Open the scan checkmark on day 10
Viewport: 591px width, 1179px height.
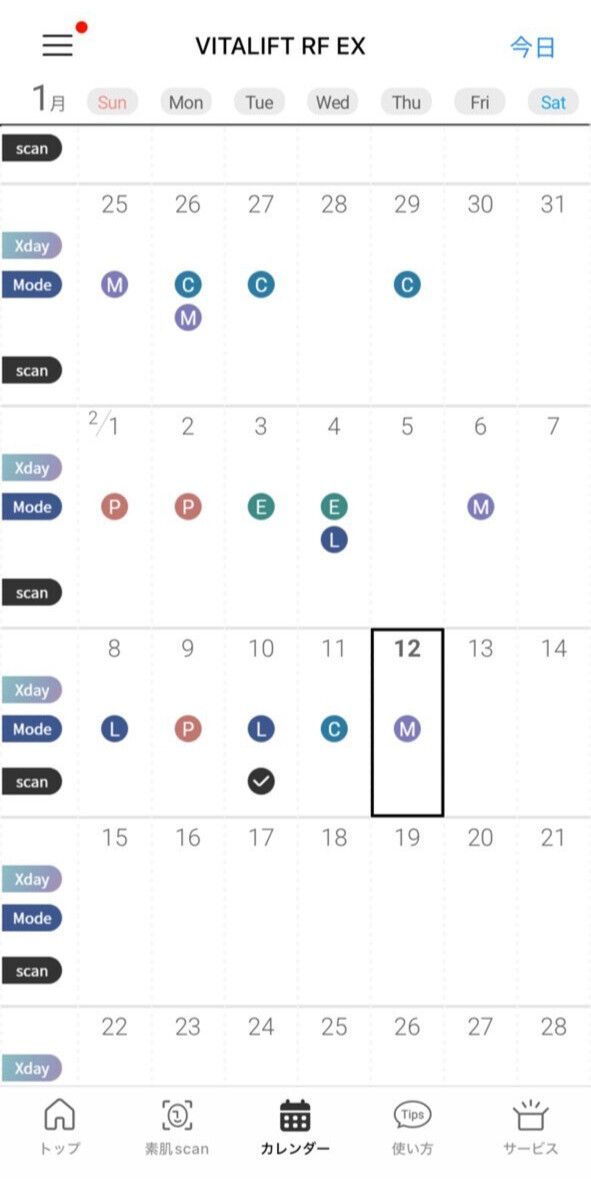coord(261,782)
